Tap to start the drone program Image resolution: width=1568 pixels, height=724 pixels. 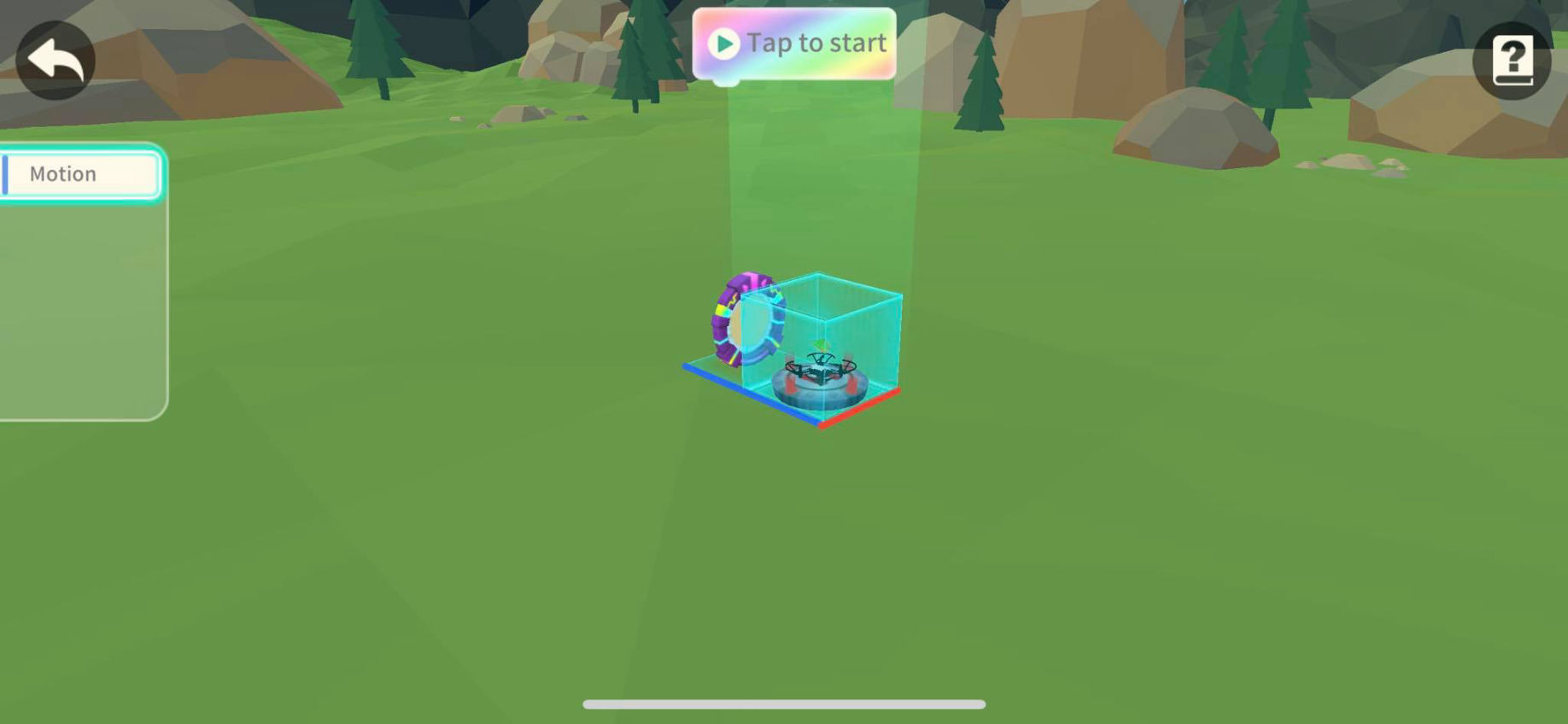click(x=793, y=44)
